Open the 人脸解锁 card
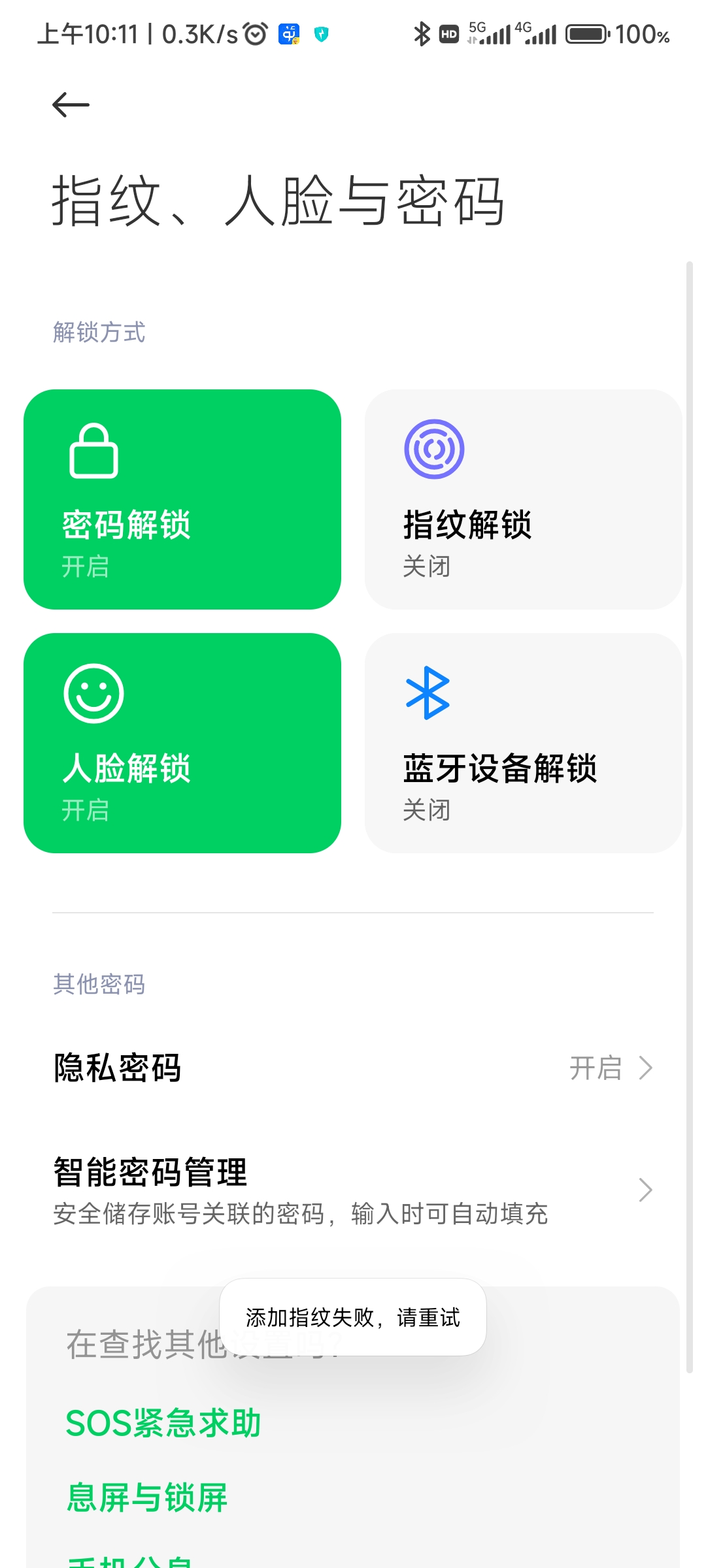This screenshot has width=706, height=1568. 182,743
